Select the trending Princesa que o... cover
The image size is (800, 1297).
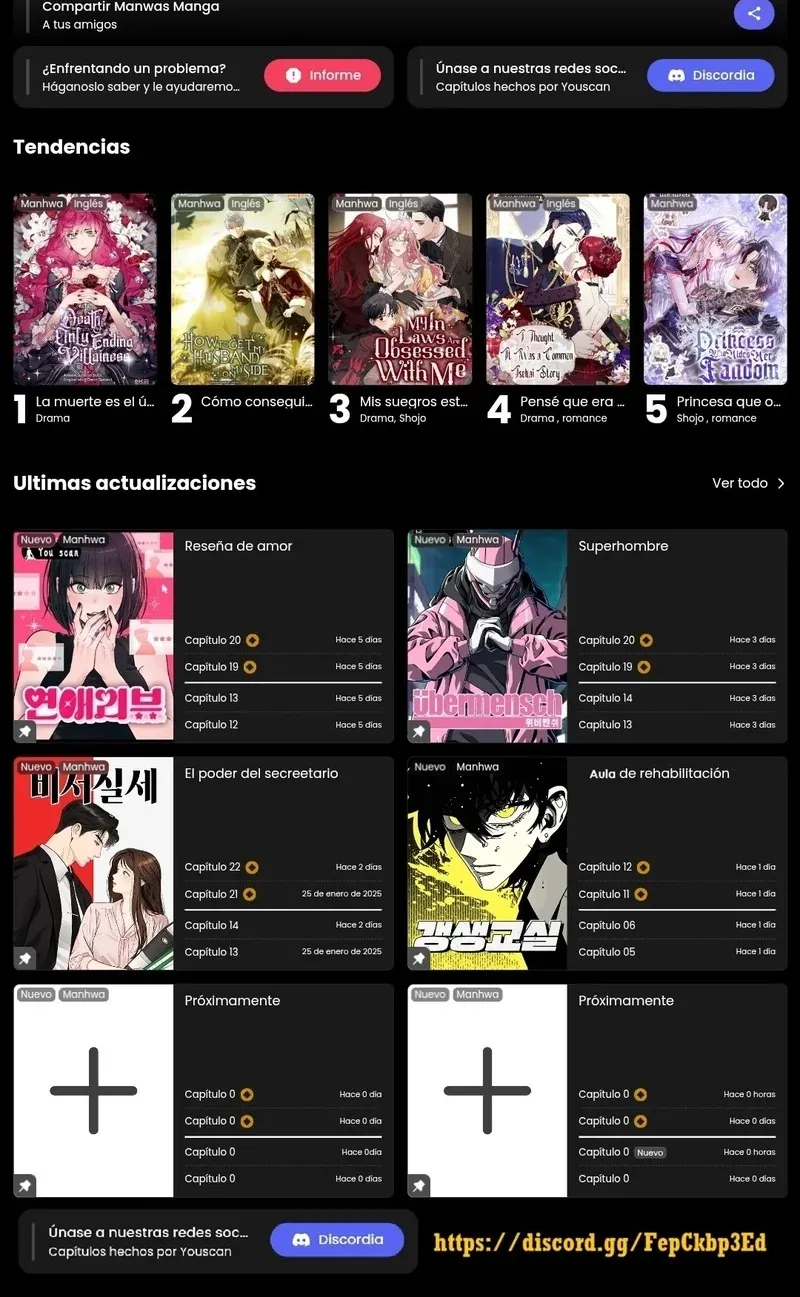click(x=715, y=289)
